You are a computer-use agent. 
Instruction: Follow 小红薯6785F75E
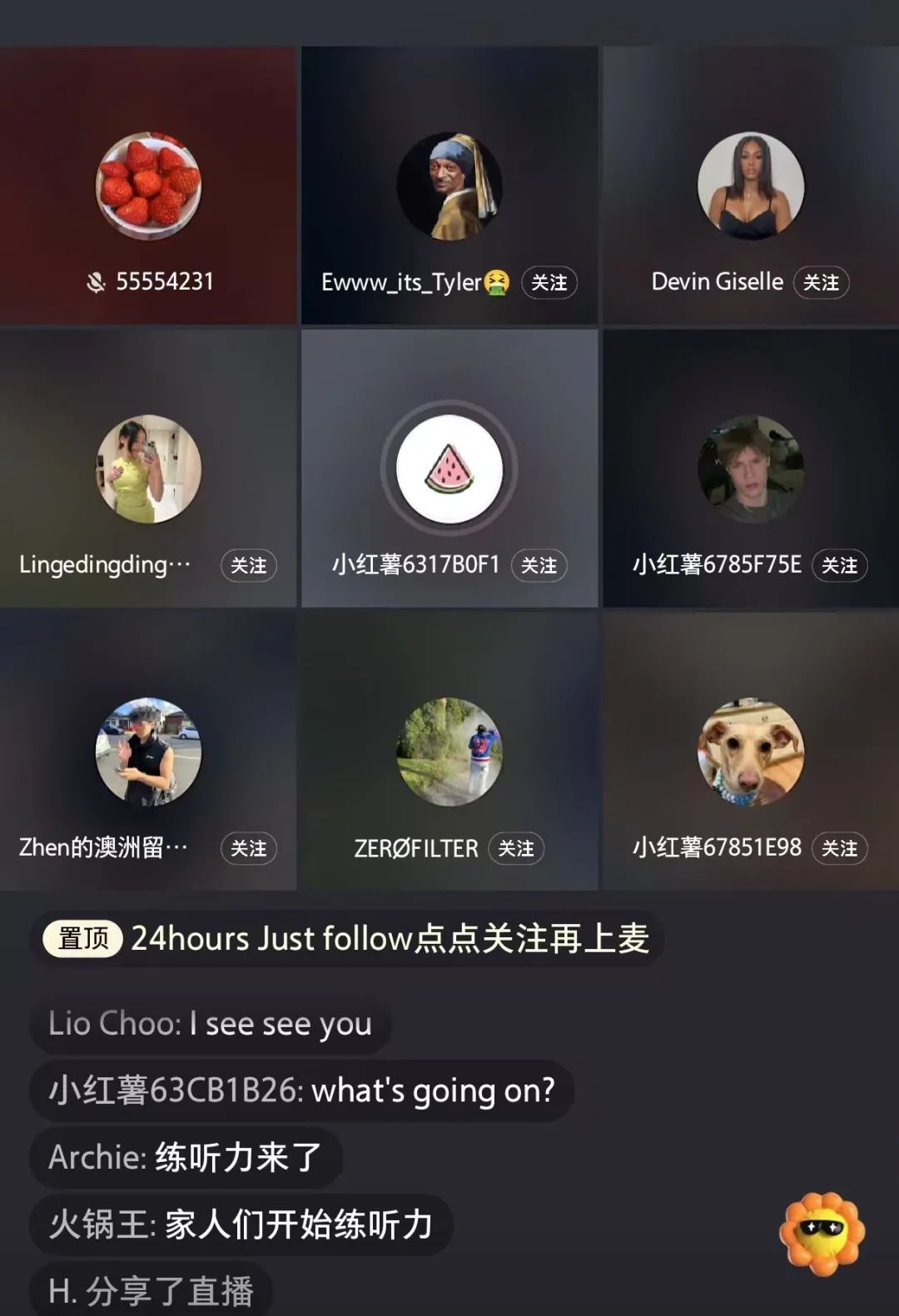click(x=839, y=566)
